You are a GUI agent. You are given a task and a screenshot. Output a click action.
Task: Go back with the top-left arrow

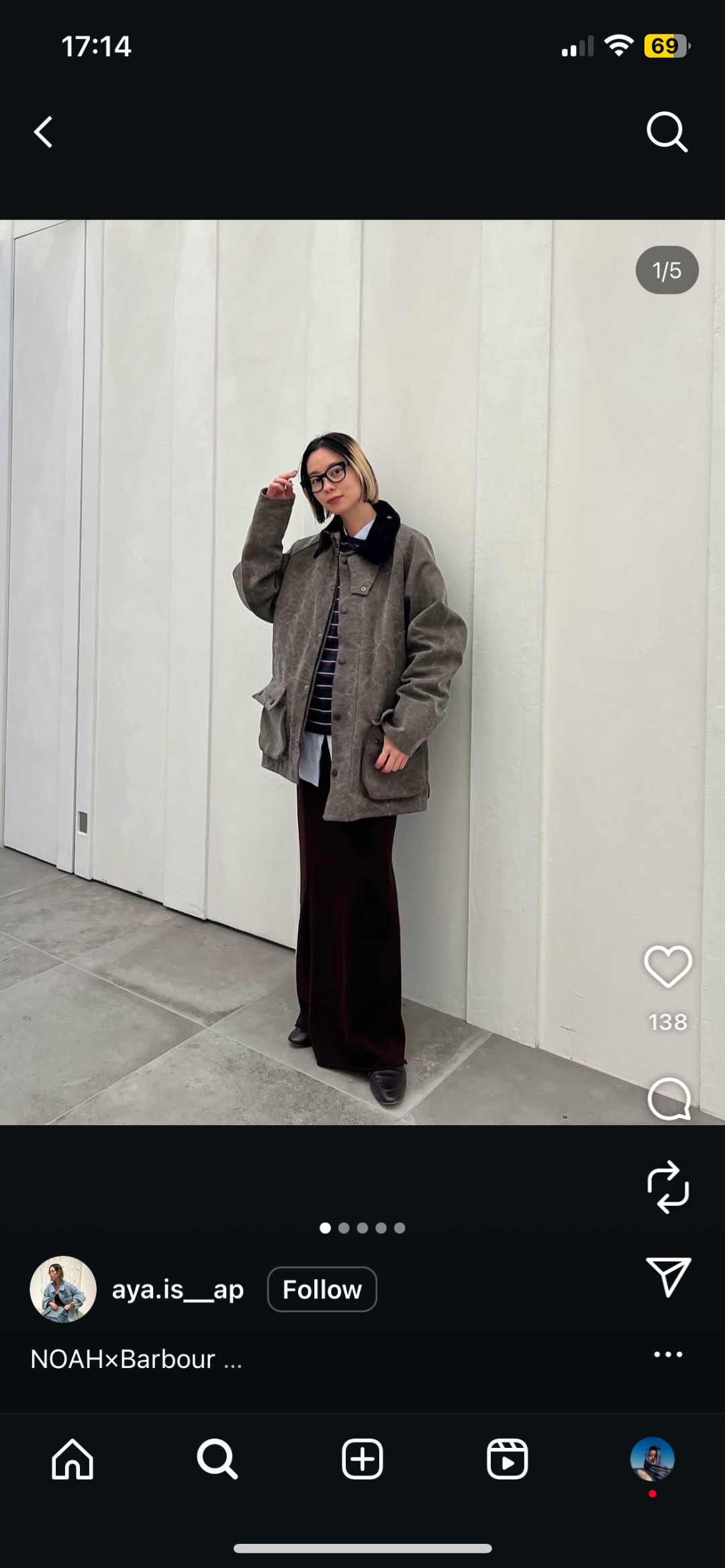pyautogui.click(x=44, y=132)
